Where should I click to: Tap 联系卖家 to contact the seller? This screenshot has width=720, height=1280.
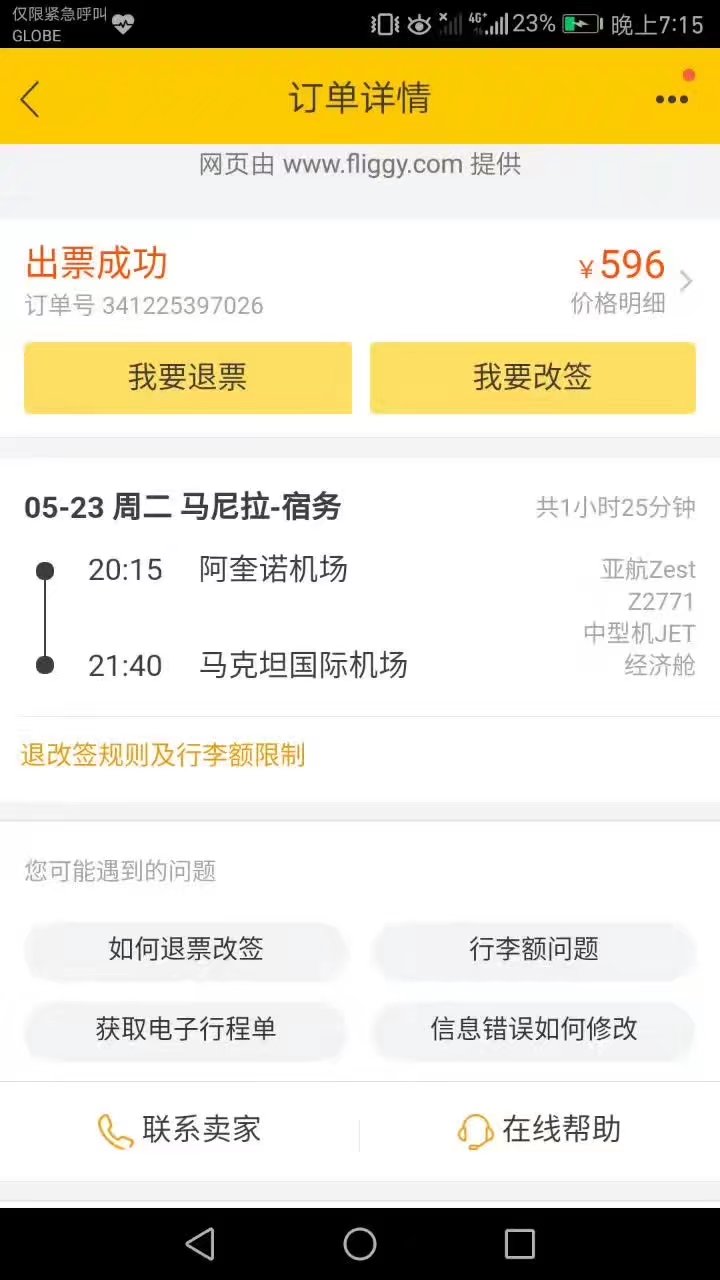click(180, 1130)
